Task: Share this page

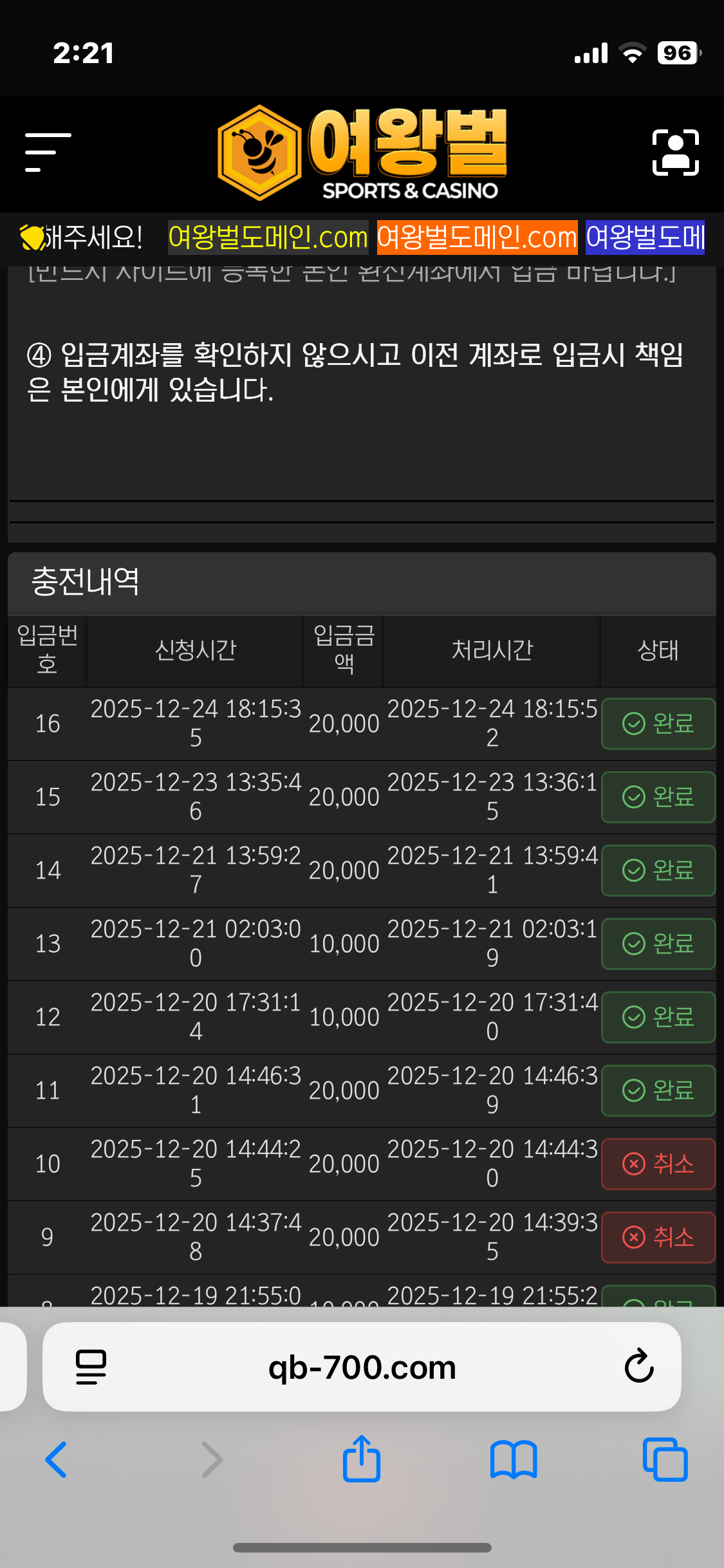Action: click(362, 1459)
